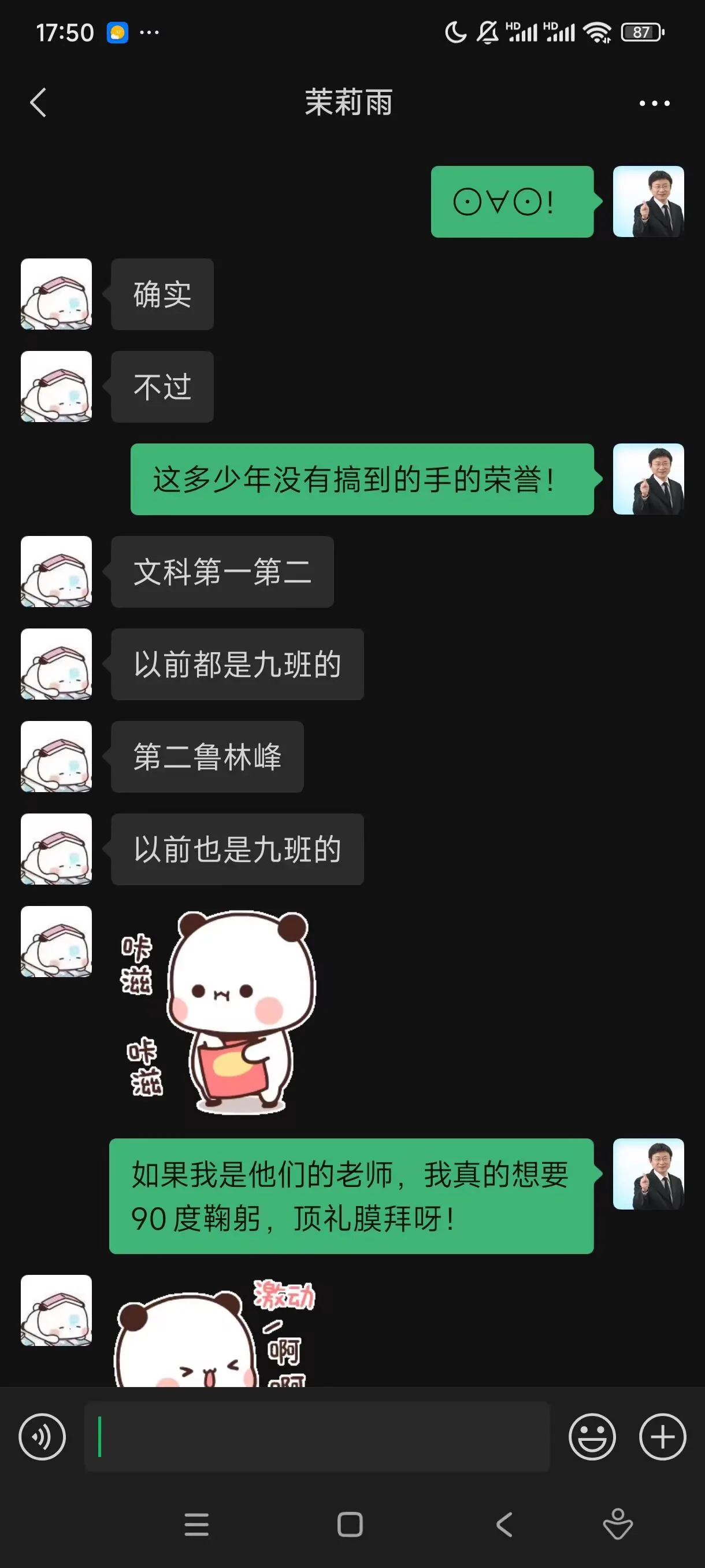
Task: Open the plus attachment menu
Action: 662,1437
